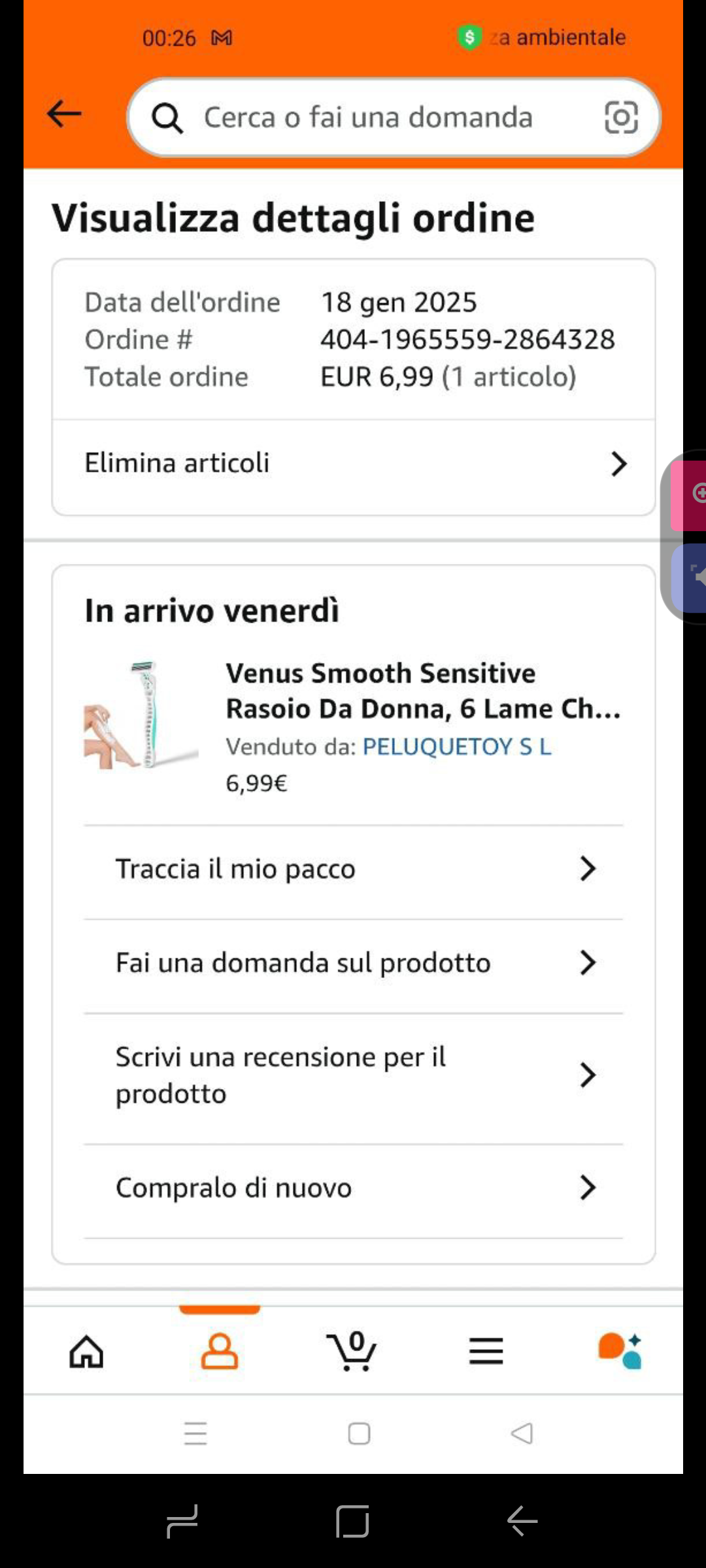Tap 'Compralo di nuovo'

tap(353, 1188)
